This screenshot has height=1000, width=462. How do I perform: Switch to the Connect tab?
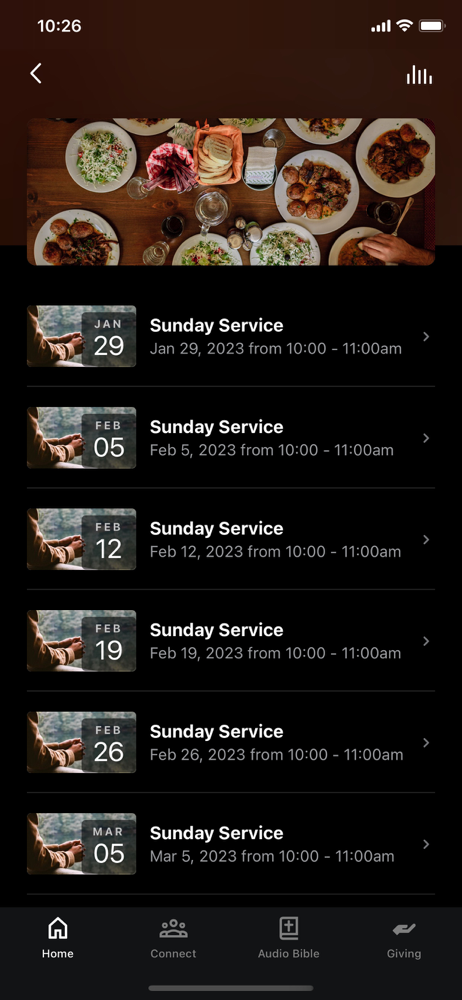point(173,938)
